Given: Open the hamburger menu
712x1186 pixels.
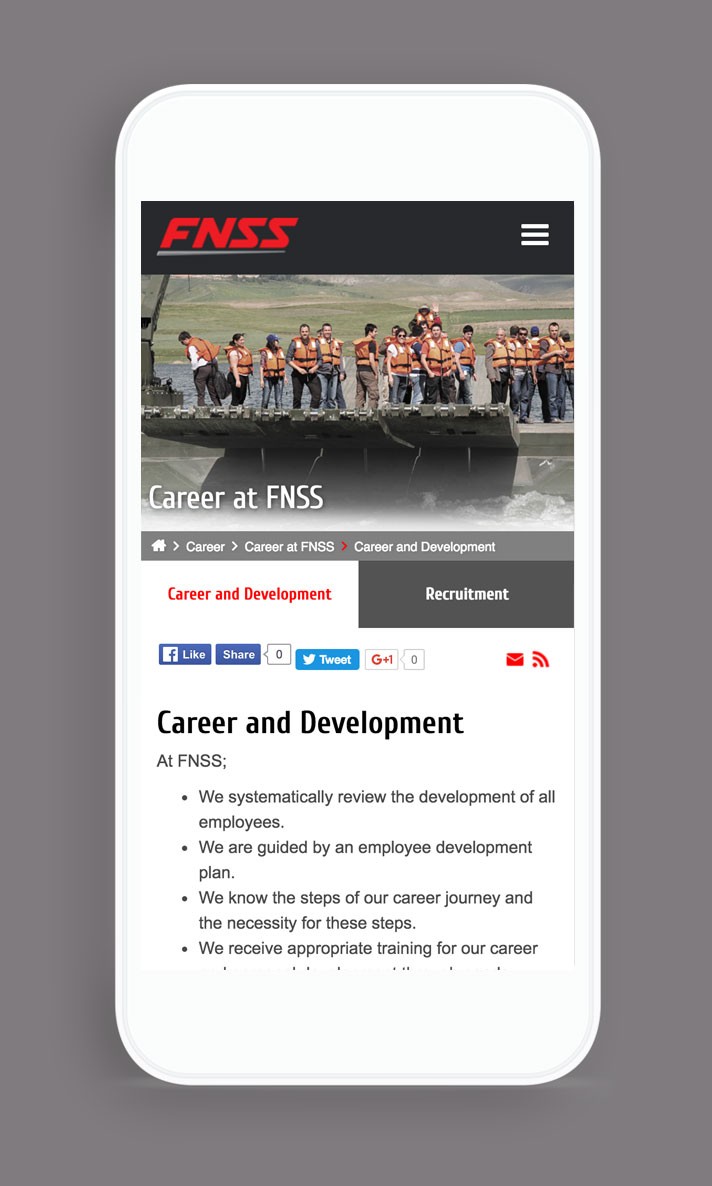Looking at the screenshot, I should click(534, 235).
